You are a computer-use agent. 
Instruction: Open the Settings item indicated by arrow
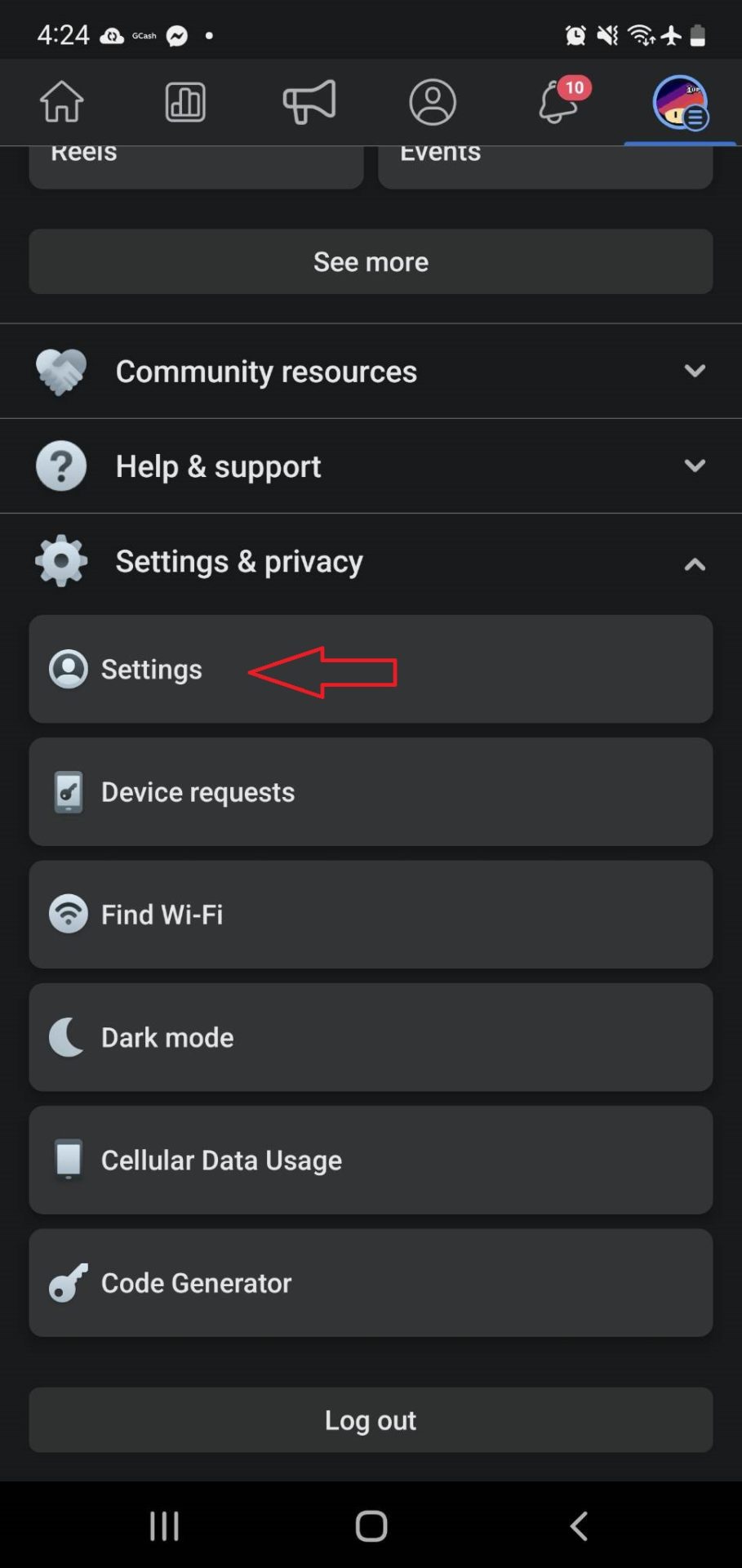[151, 669]
